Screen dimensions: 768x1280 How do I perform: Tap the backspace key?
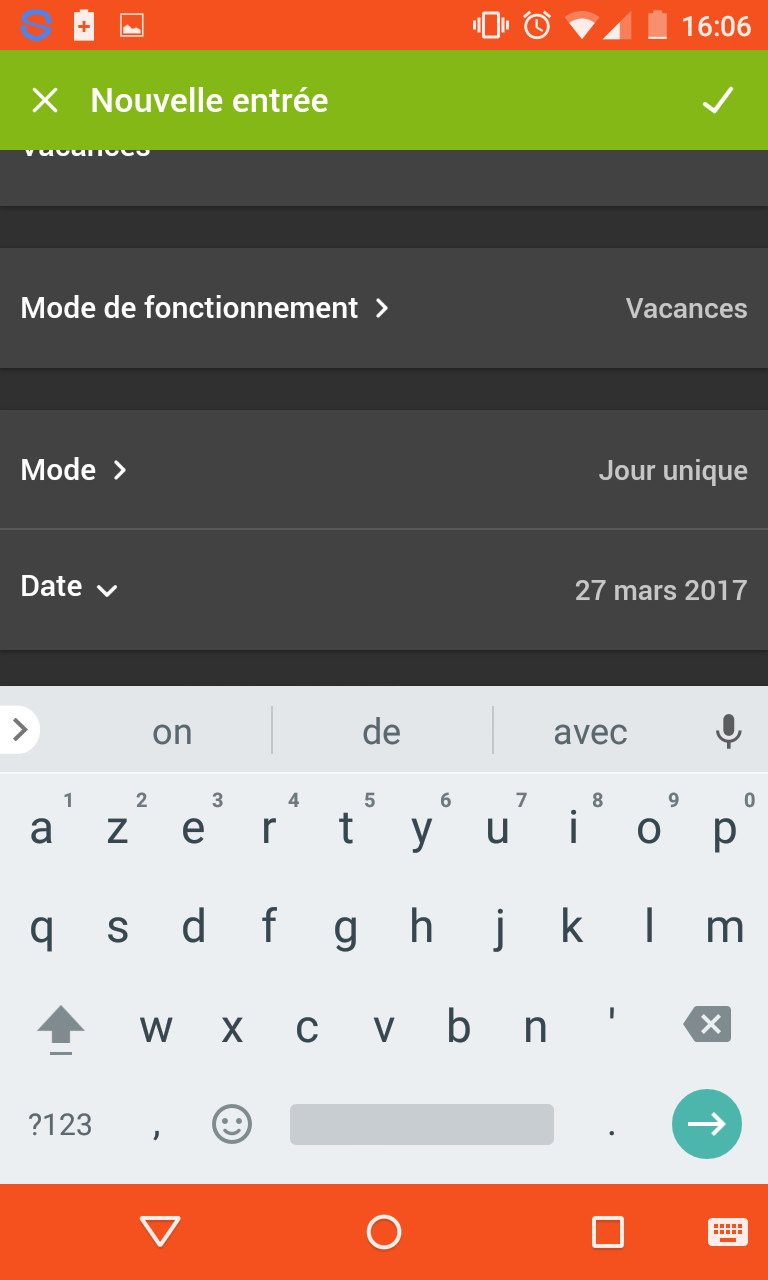click(708, 1025)
